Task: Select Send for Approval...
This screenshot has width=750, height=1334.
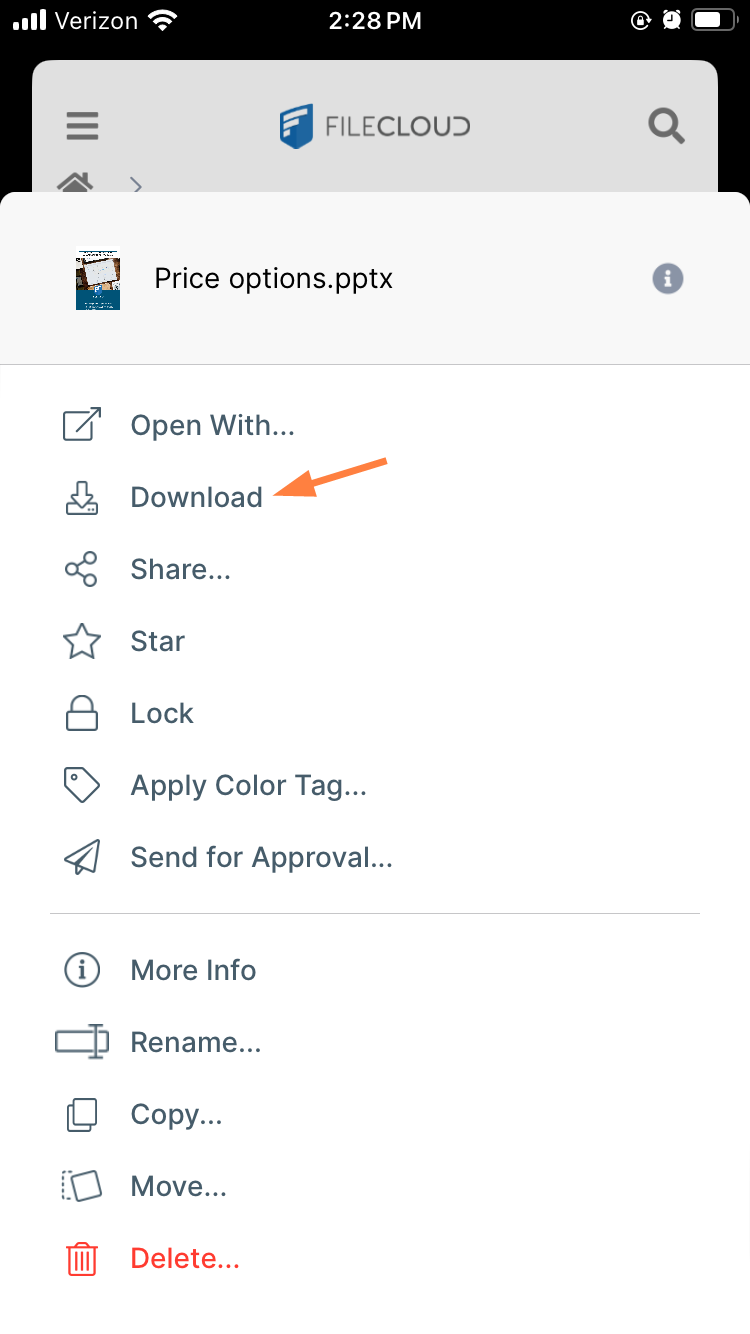Action: (260, 857)
